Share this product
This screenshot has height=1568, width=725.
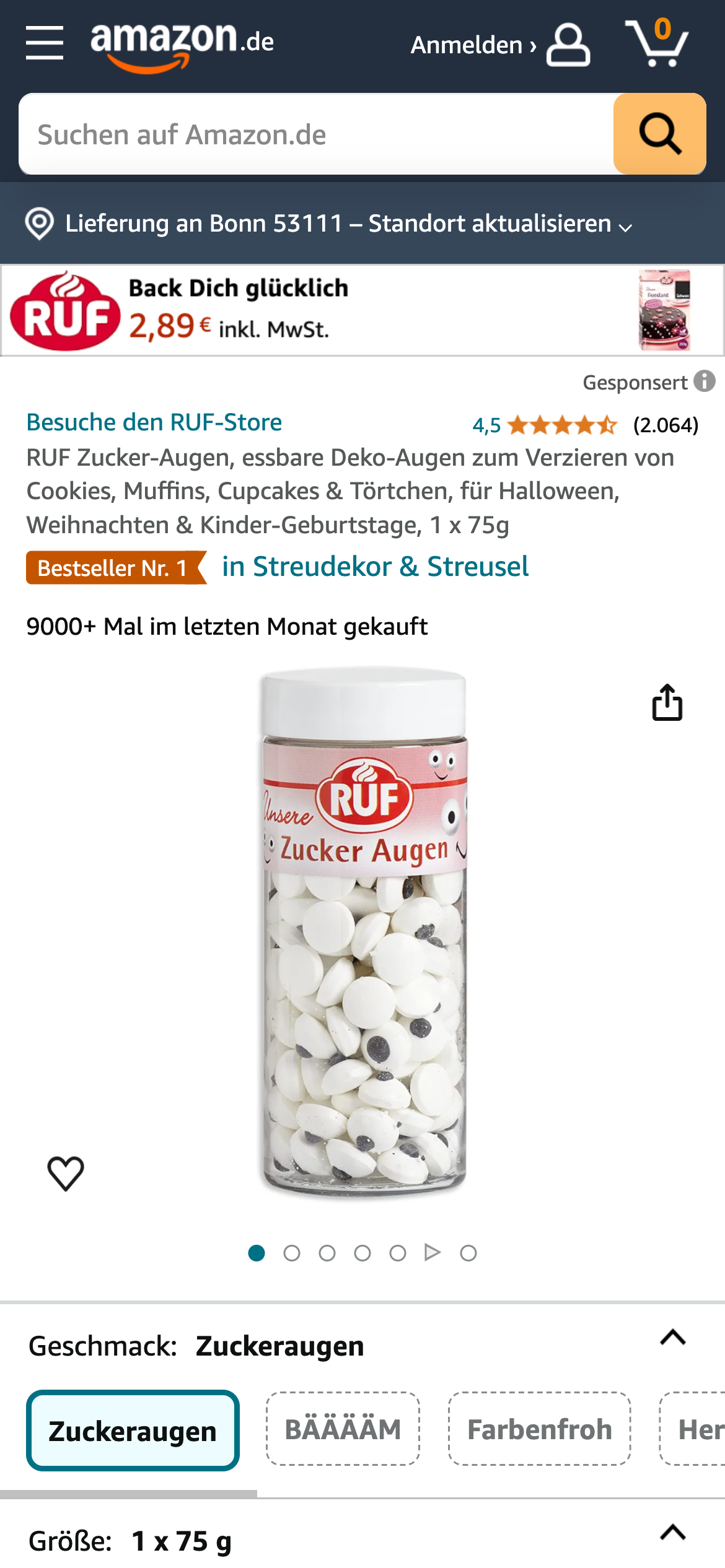coord(667,703)
